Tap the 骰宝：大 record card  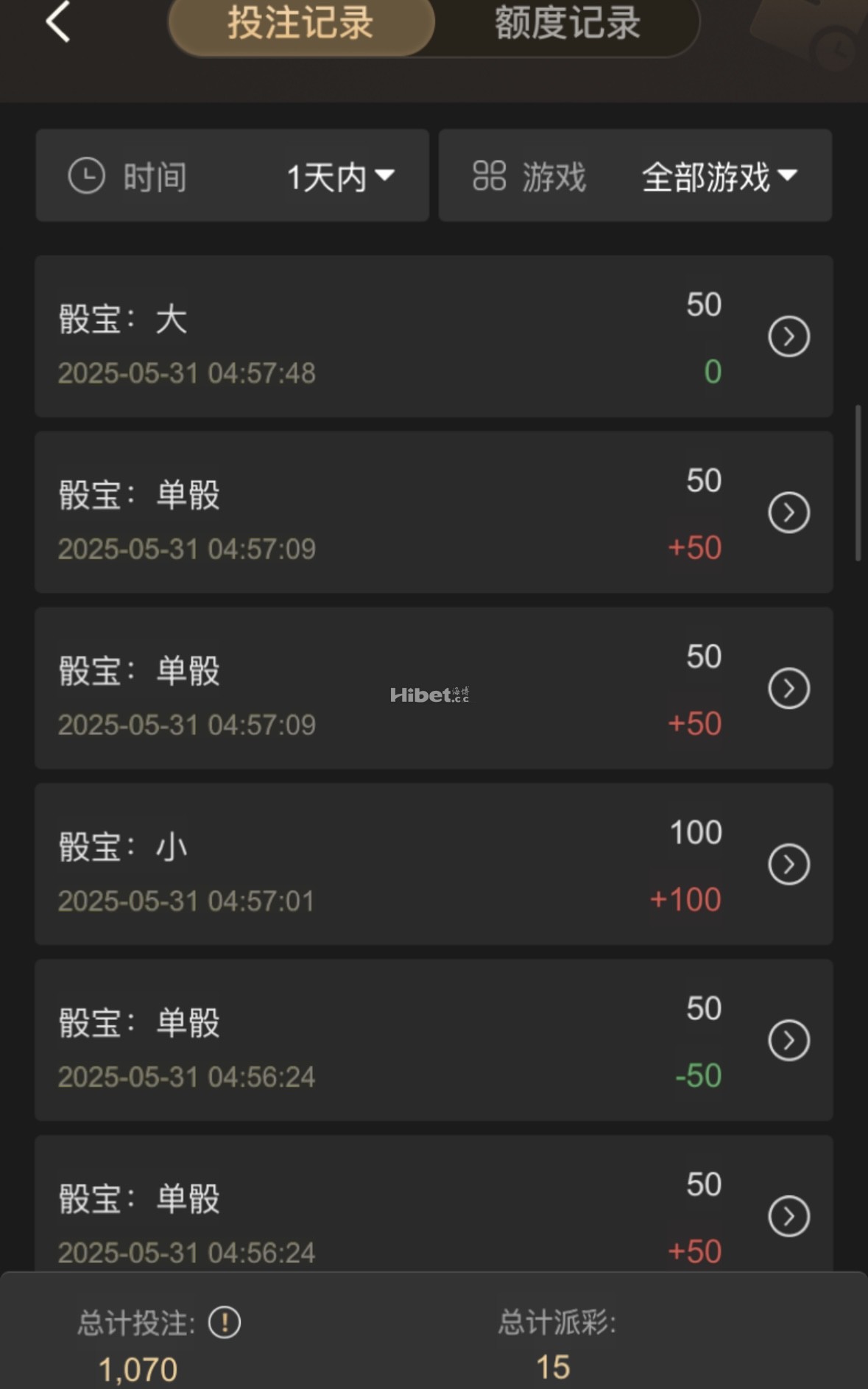coord(368,337)
